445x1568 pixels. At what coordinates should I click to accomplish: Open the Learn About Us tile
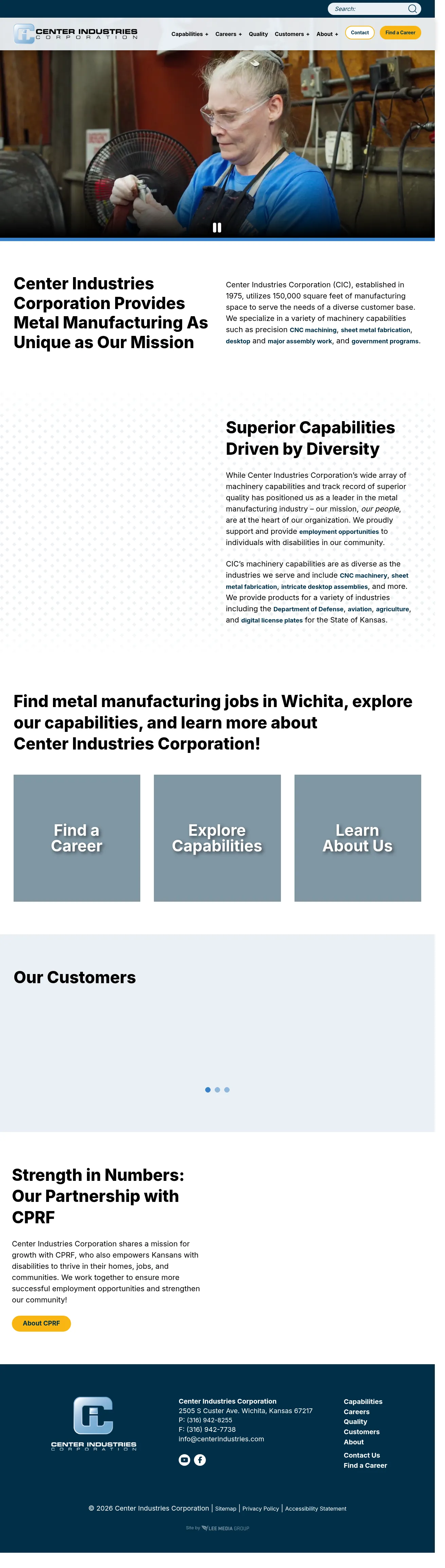click(357, 837)
